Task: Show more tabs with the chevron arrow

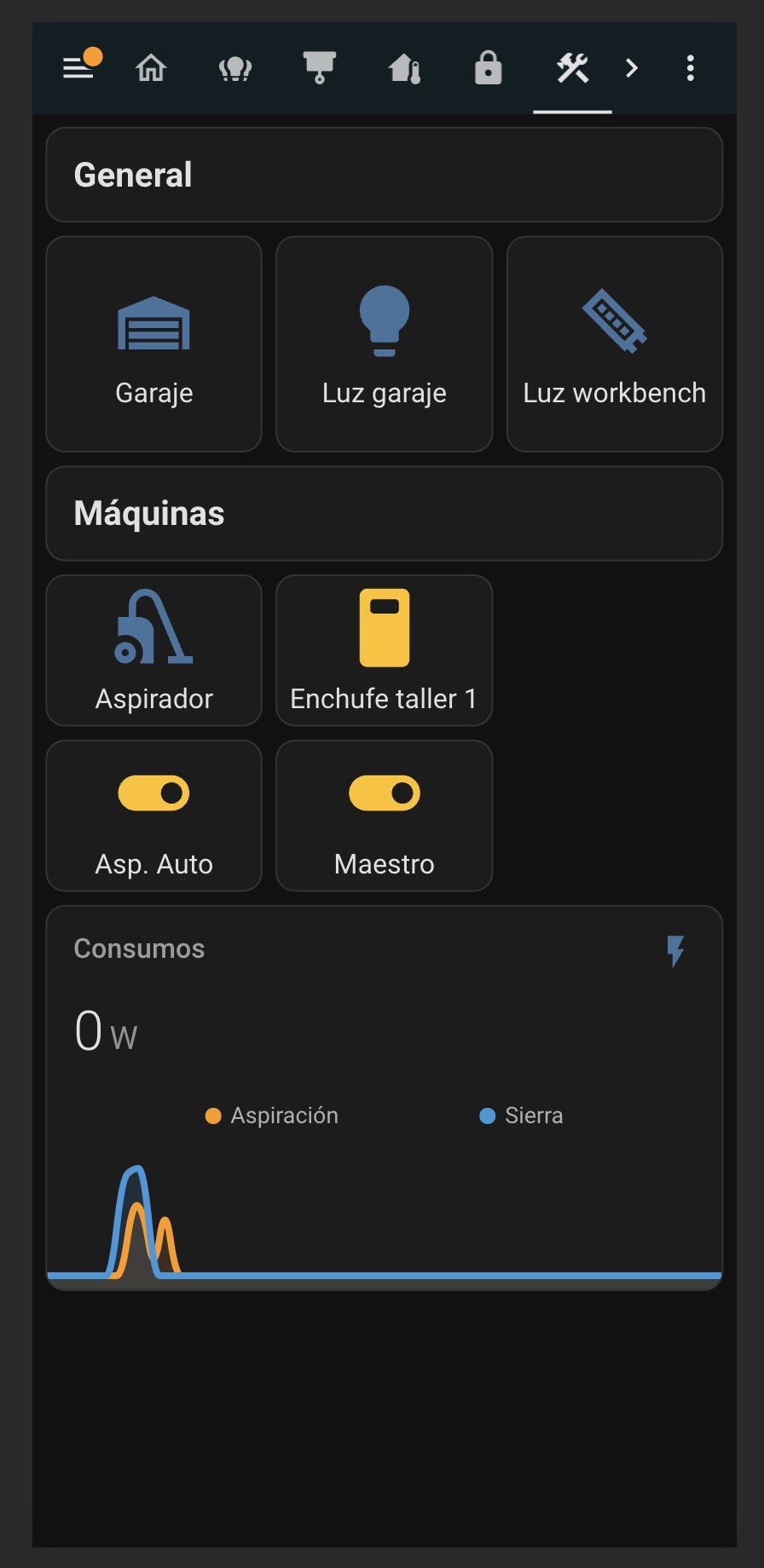Action: click(631, 67)
